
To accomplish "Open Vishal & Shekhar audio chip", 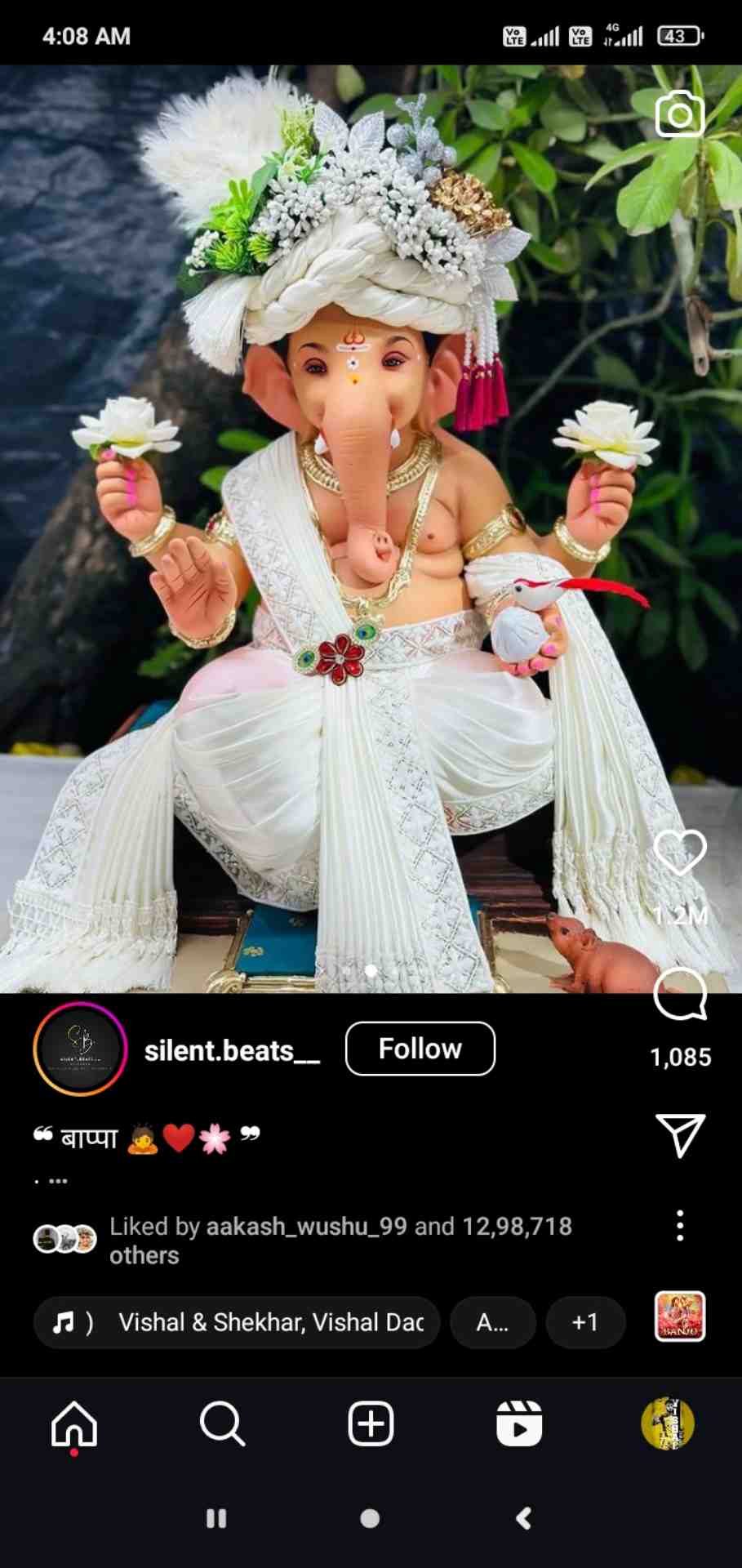I will coord(237,1322).
